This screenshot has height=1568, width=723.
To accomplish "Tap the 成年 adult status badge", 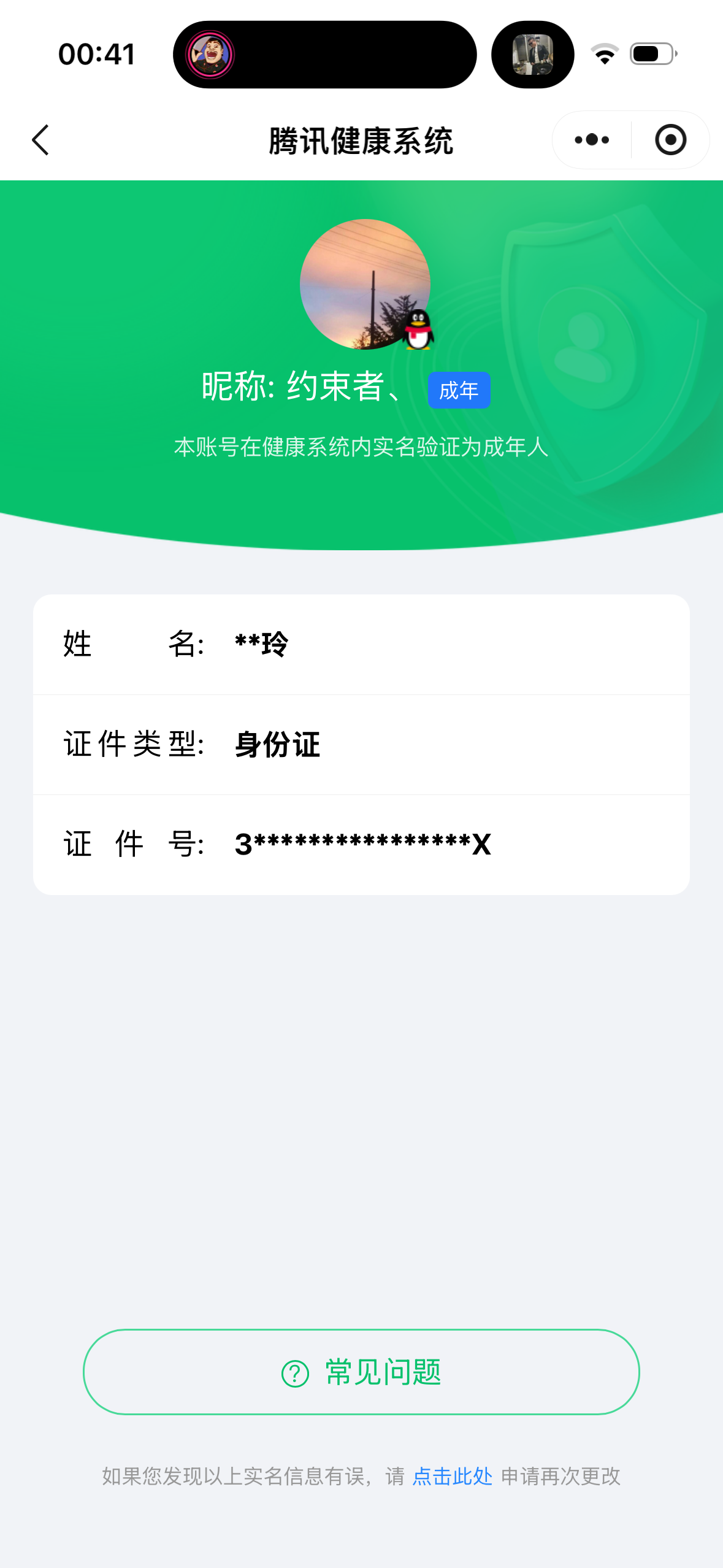I will click(459, 390).
